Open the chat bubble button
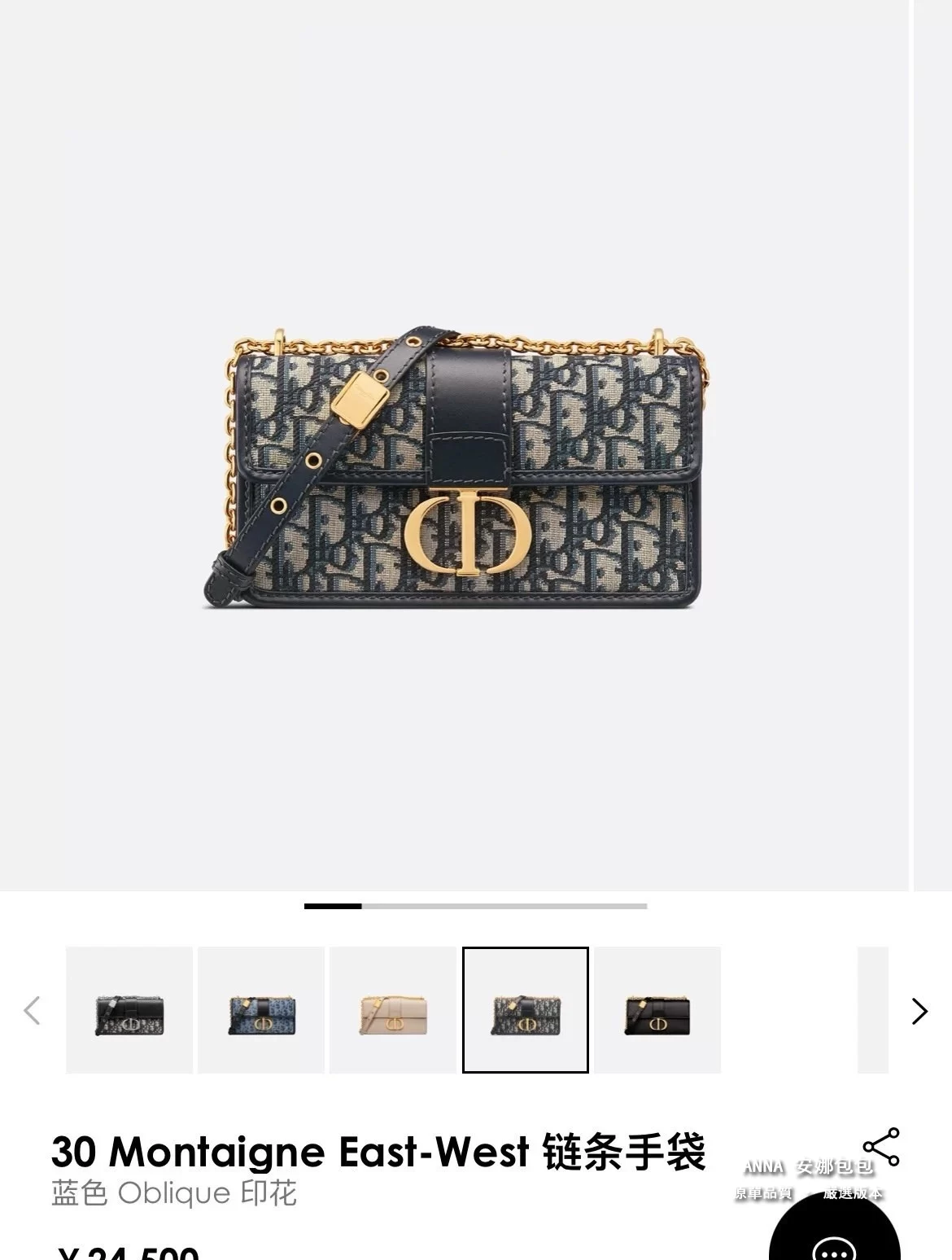 [835, 1237]
